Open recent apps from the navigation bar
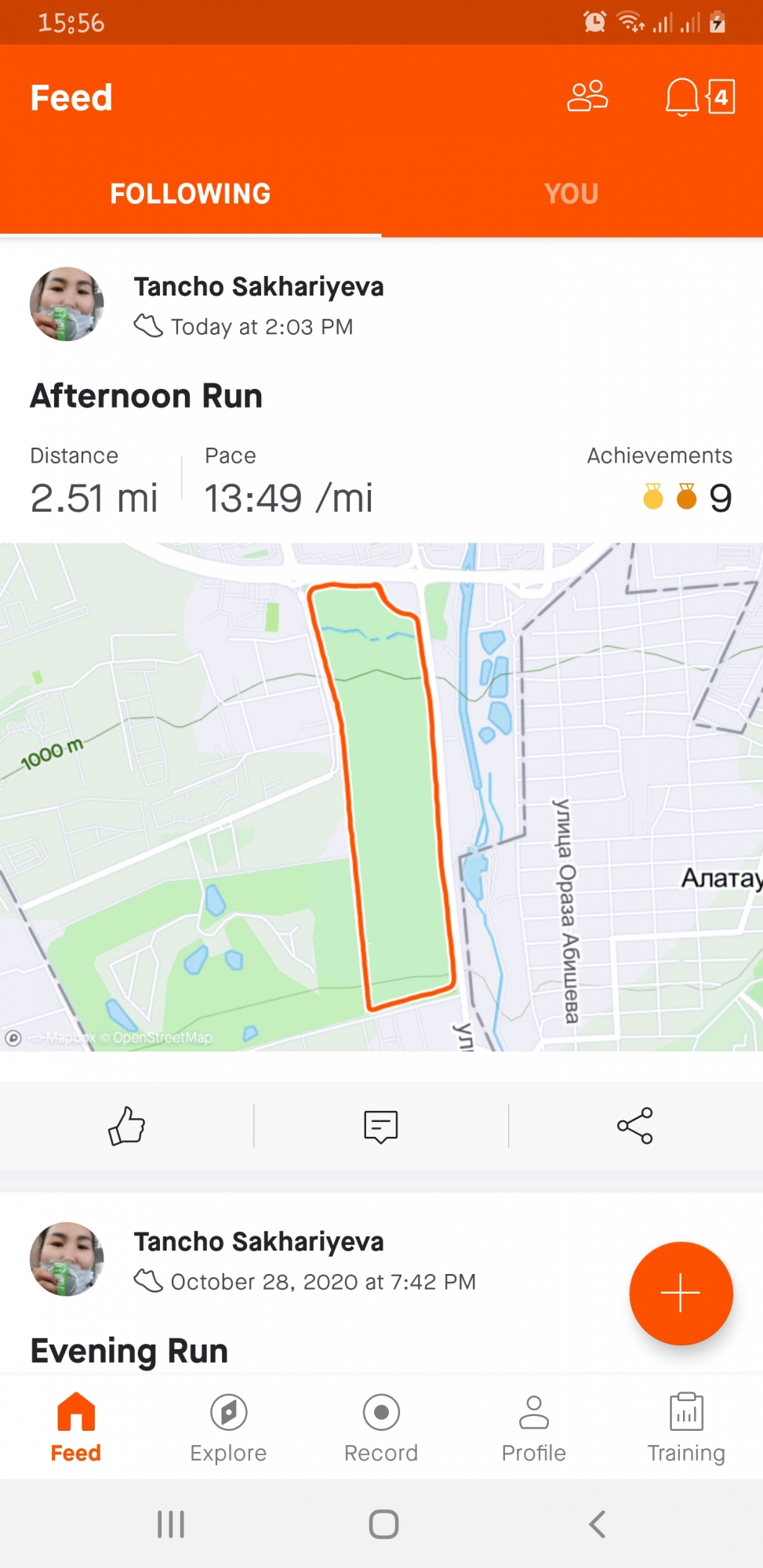The image size is (763, 1568). tap(171, 1524)
